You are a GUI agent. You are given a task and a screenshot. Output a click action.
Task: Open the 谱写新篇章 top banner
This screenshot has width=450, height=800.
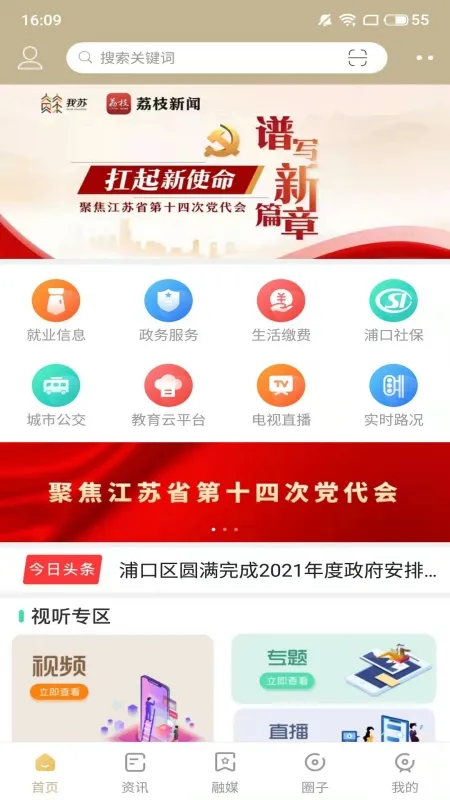tap(225, 172)
